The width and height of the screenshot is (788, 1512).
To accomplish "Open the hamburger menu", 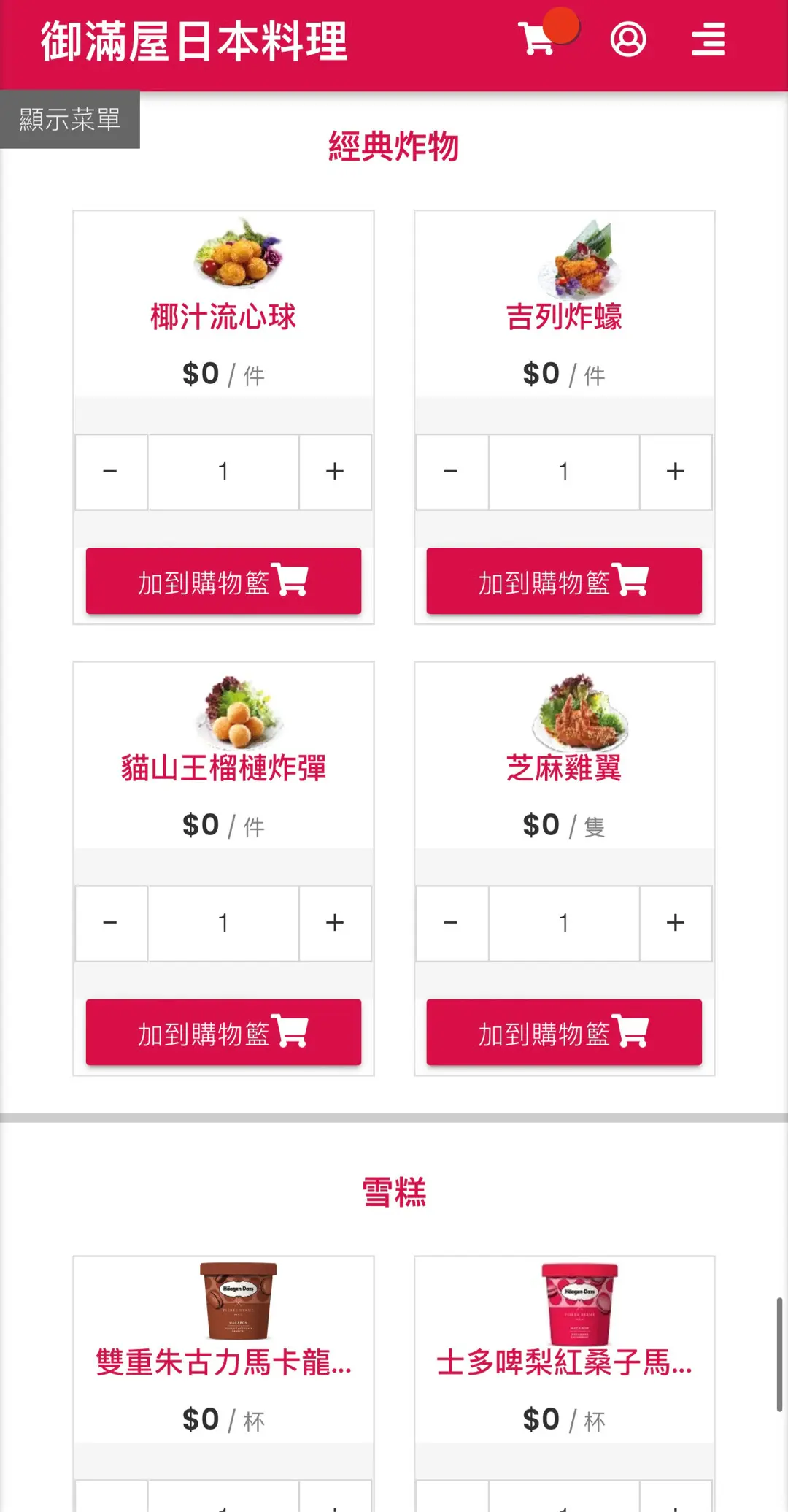I will 708,39.
